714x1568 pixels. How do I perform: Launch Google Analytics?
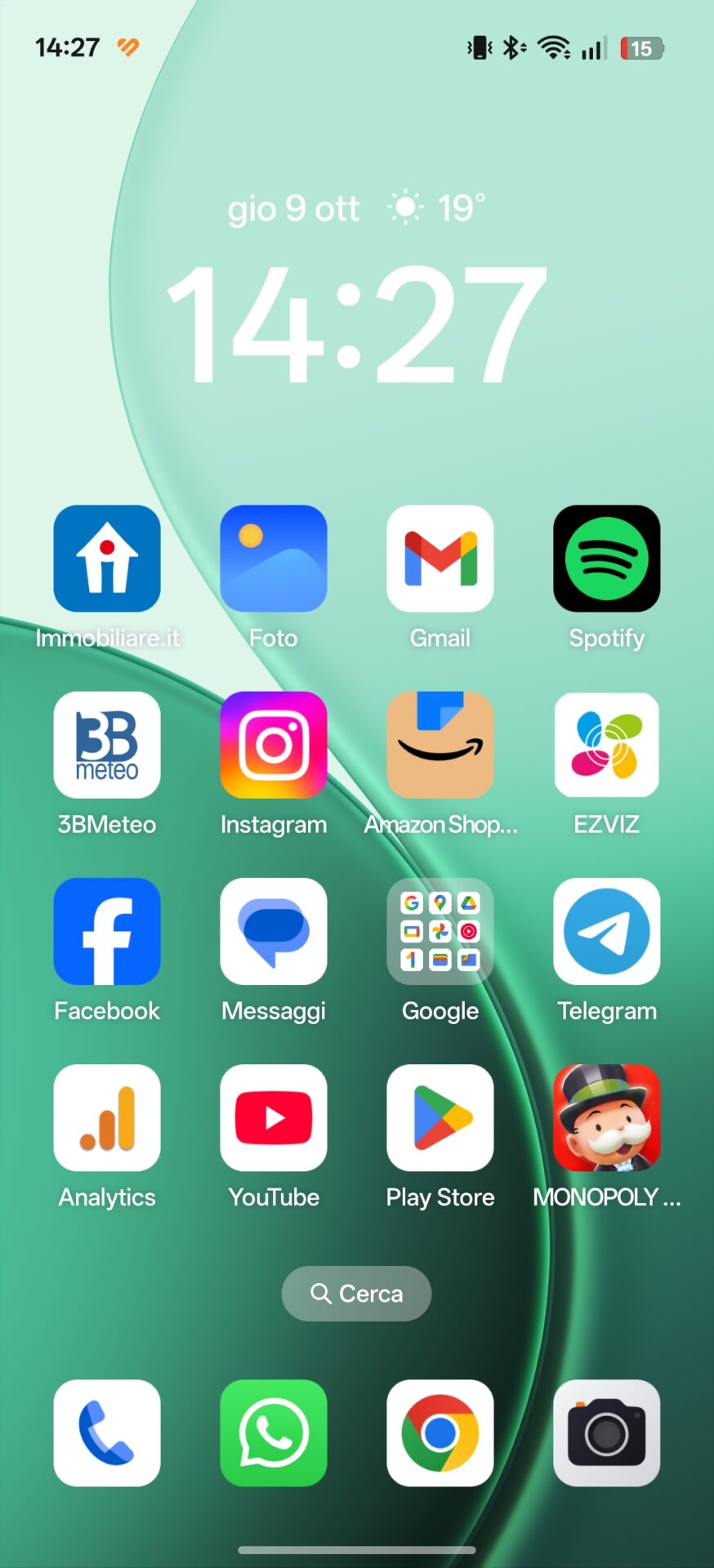pos(107,1117)
